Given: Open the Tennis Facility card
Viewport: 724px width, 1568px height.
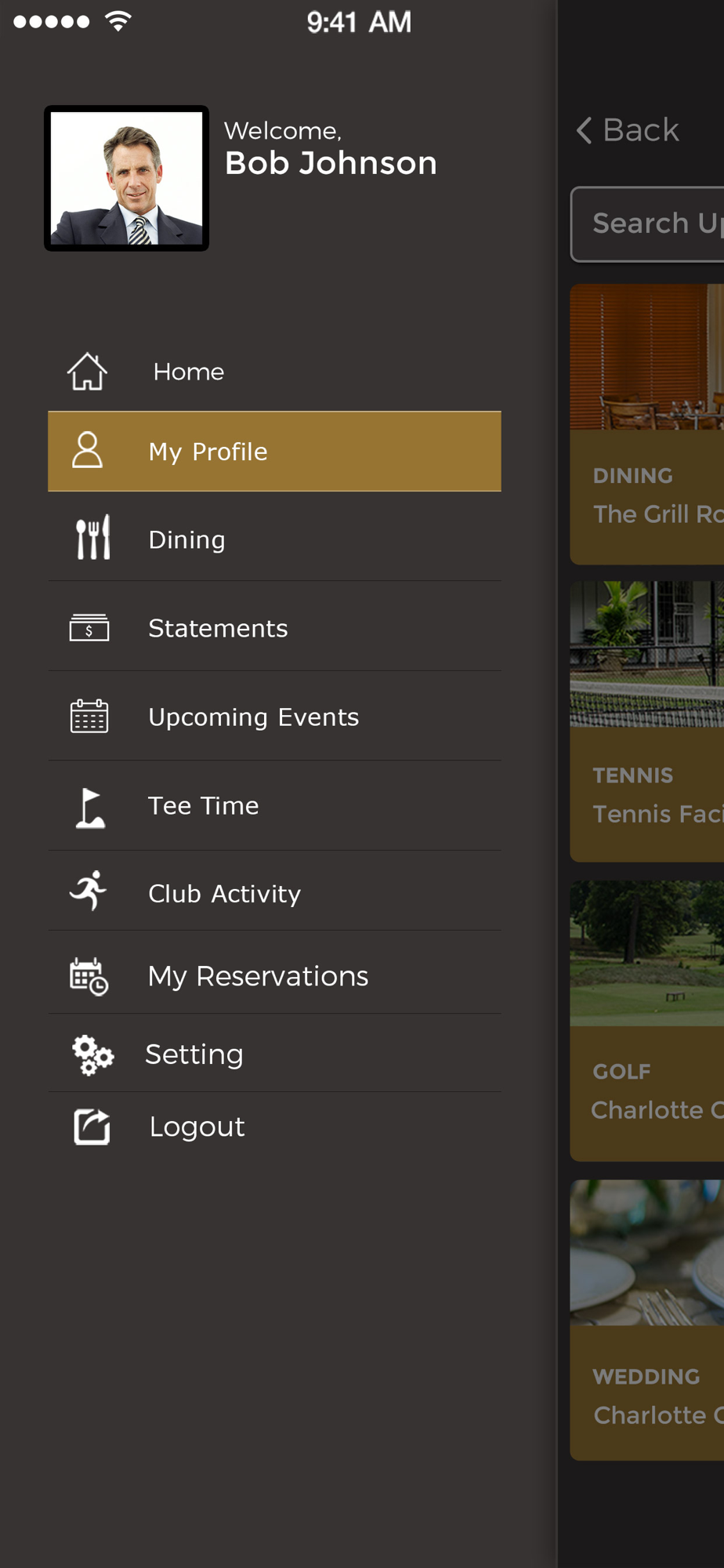Looking at the screenshot, I should 647,721.
